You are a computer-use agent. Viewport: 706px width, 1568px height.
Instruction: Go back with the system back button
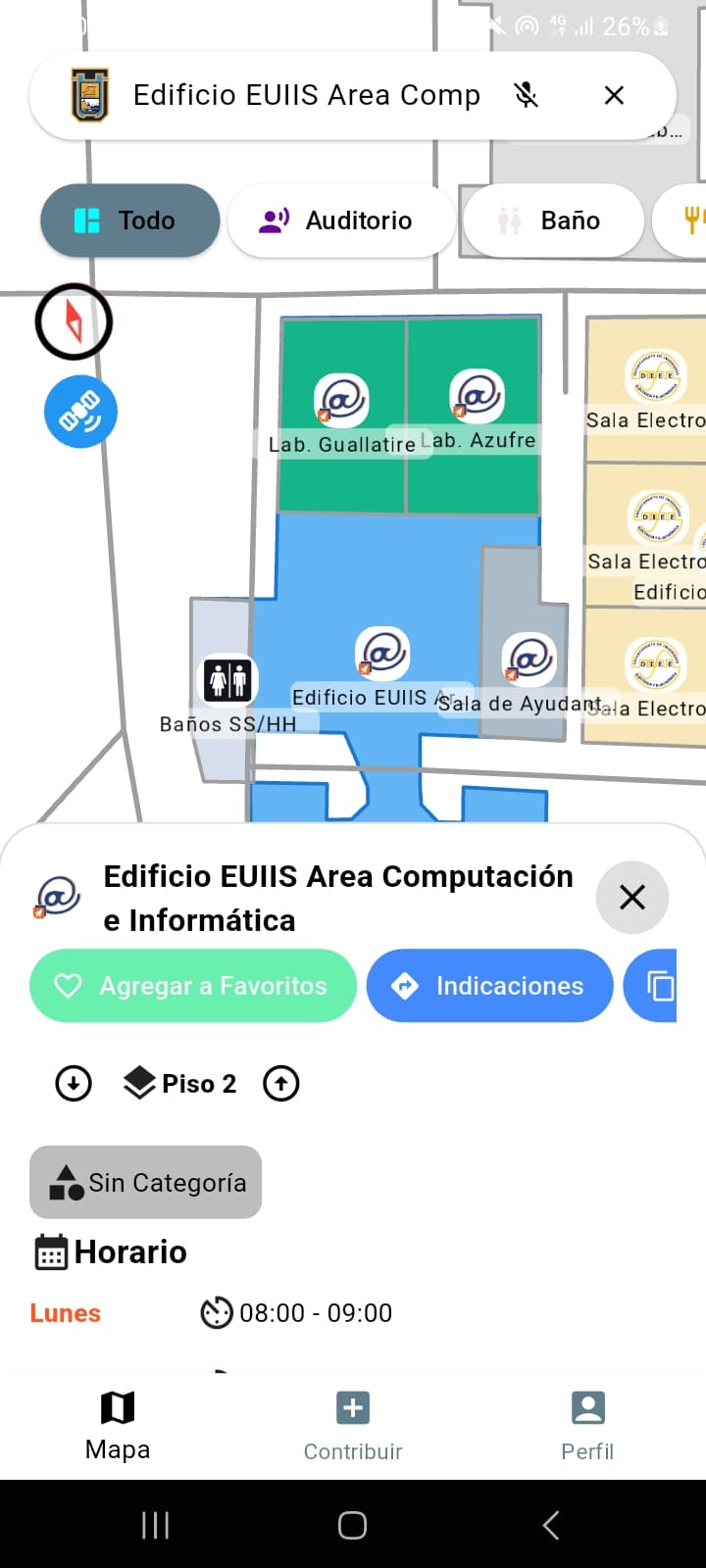(551, 1525)
